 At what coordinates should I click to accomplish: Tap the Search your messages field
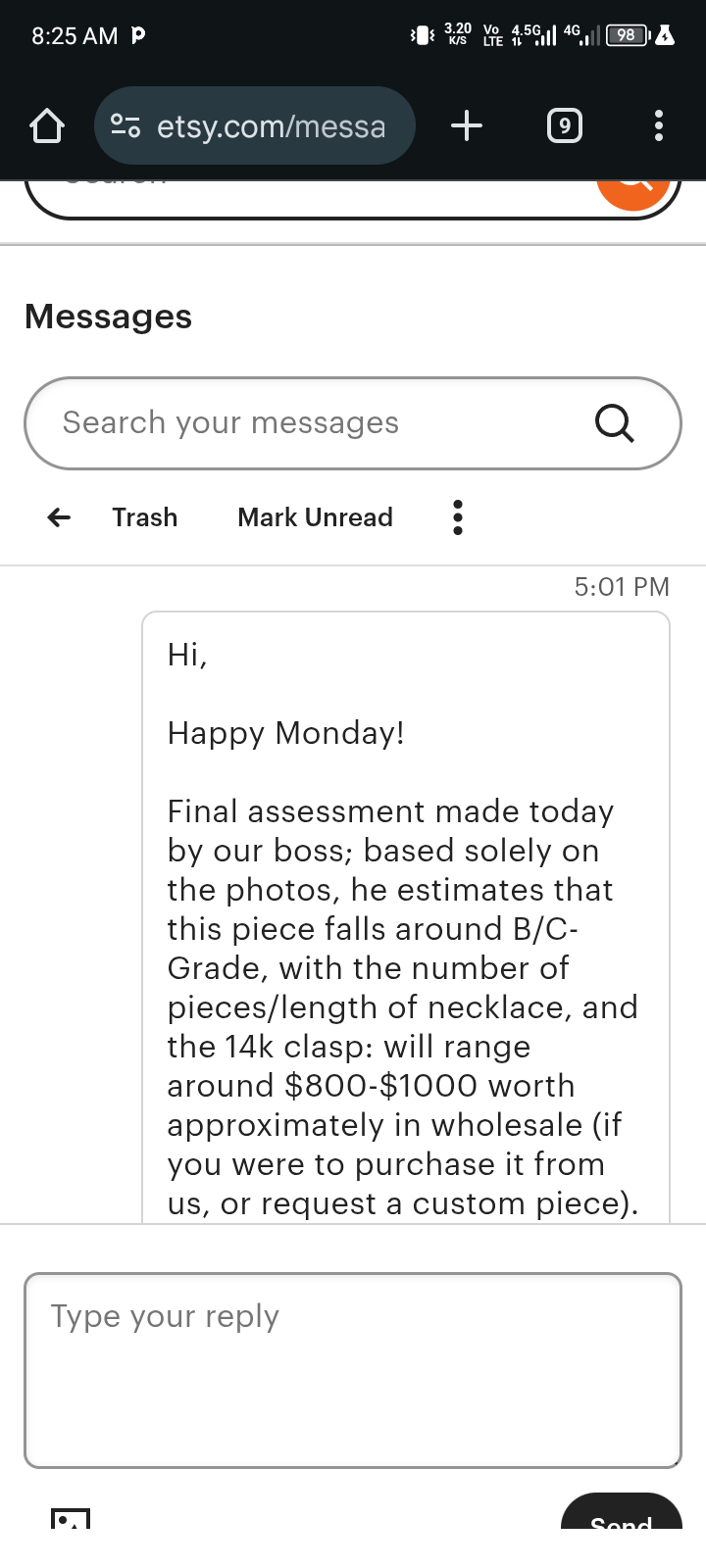click(314, 422)
